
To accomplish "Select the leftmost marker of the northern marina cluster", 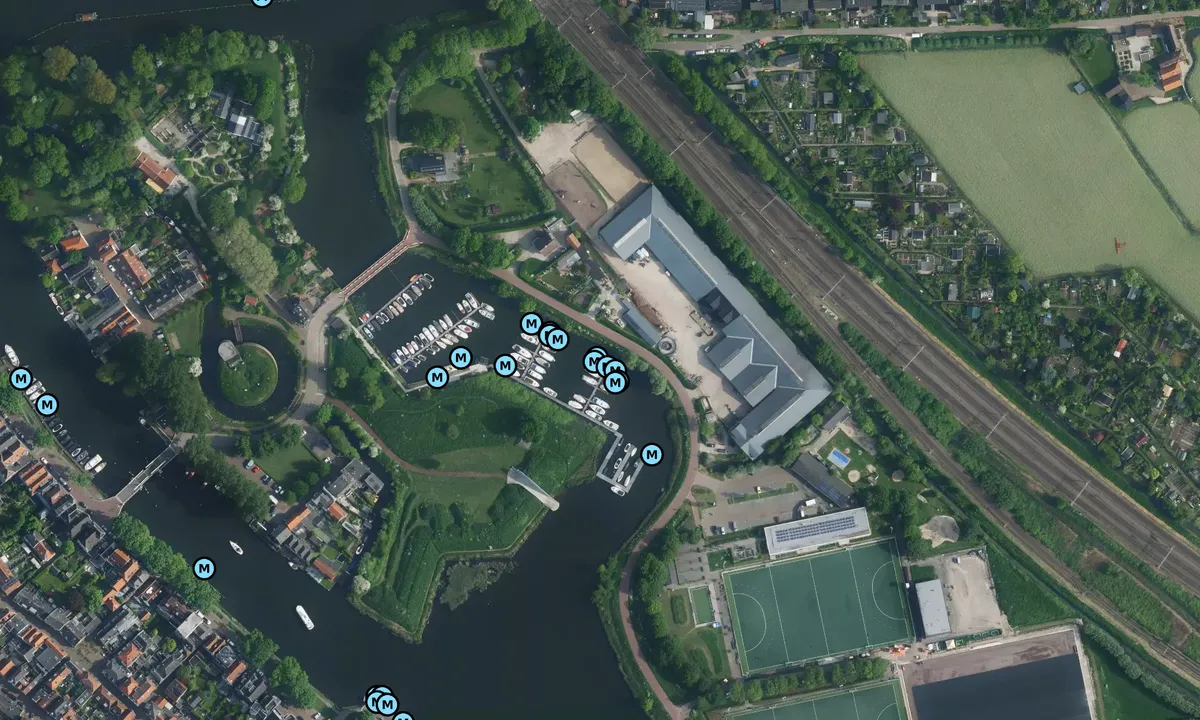I will (532, 324).
